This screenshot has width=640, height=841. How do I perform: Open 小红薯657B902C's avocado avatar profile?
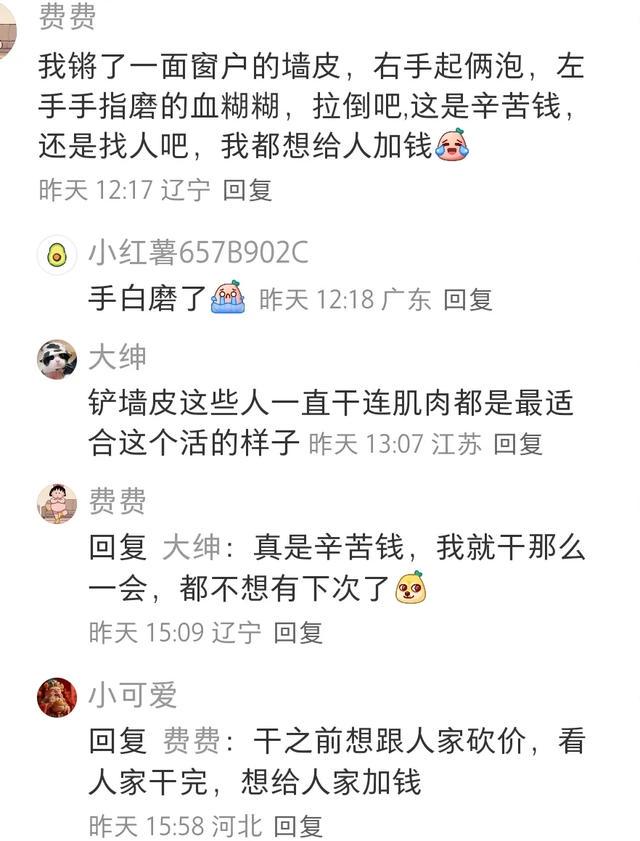57,255
